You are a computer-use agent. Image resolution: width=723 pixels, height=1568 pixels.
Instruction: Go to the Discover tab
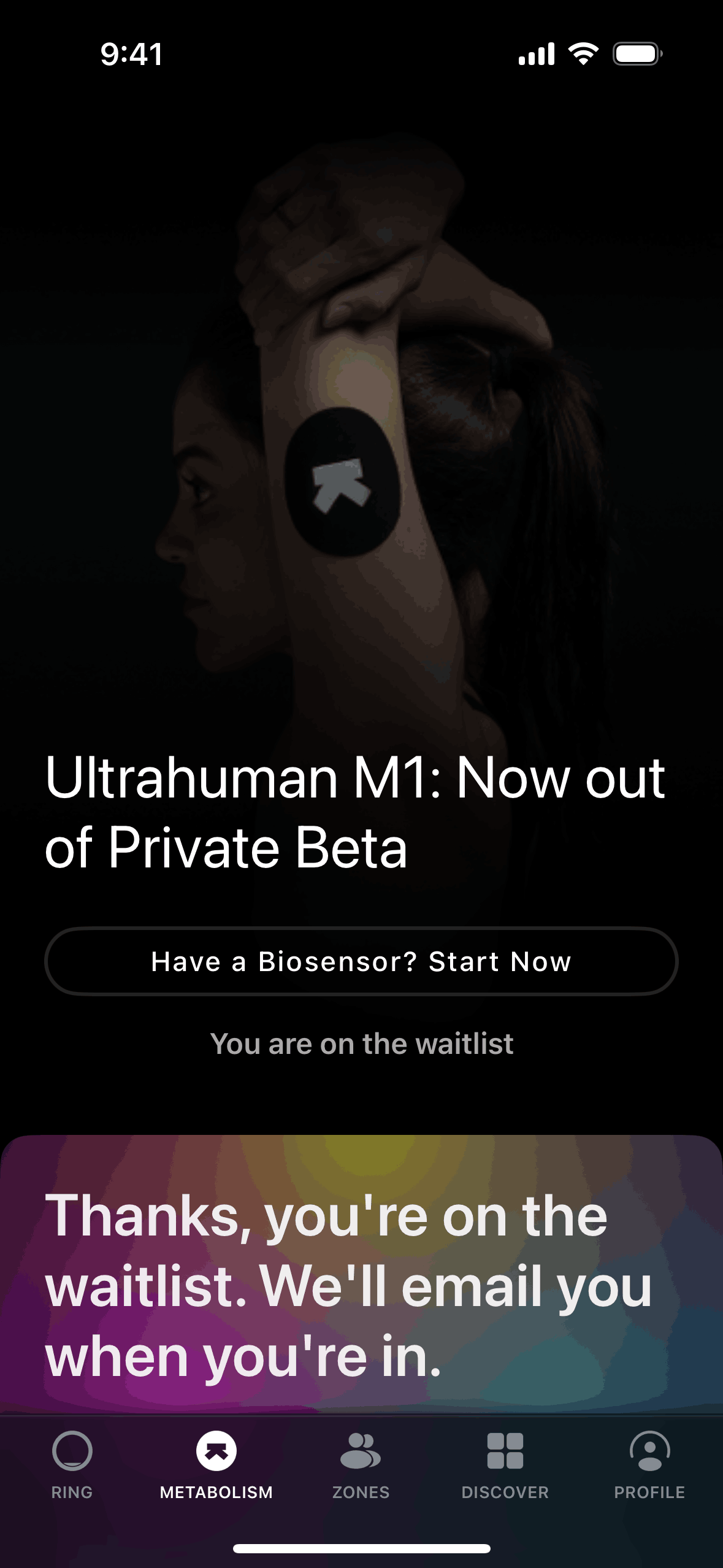point(505,1464)
